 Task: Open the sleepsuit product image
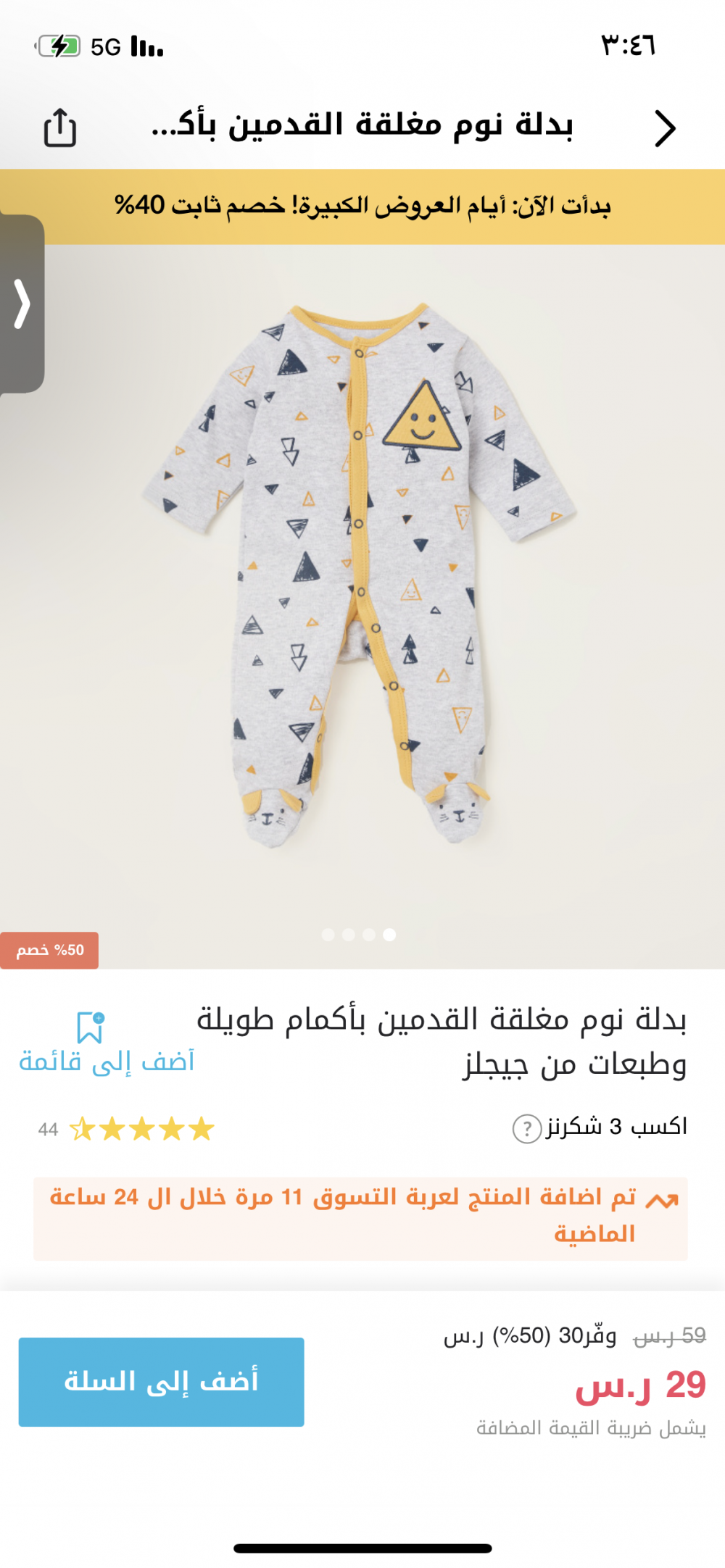[x=362, y=572]
